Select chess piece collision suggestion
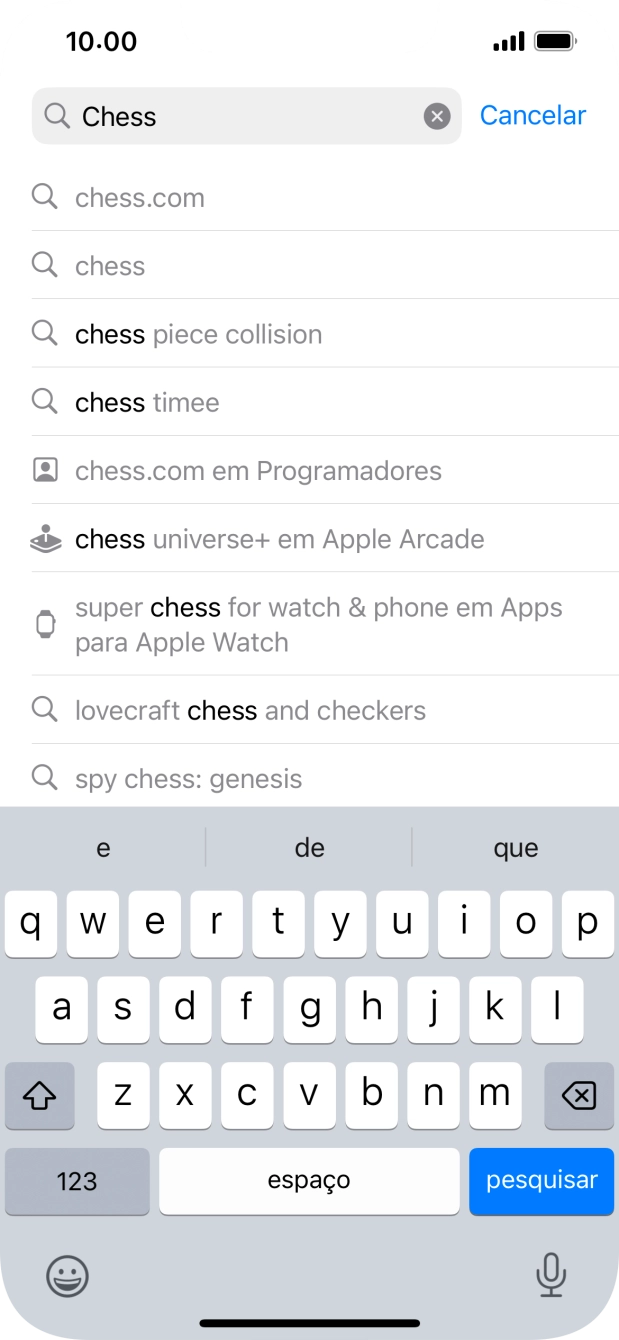The image size is (619, 1340). pyautogui.click(x=198, y=334)
